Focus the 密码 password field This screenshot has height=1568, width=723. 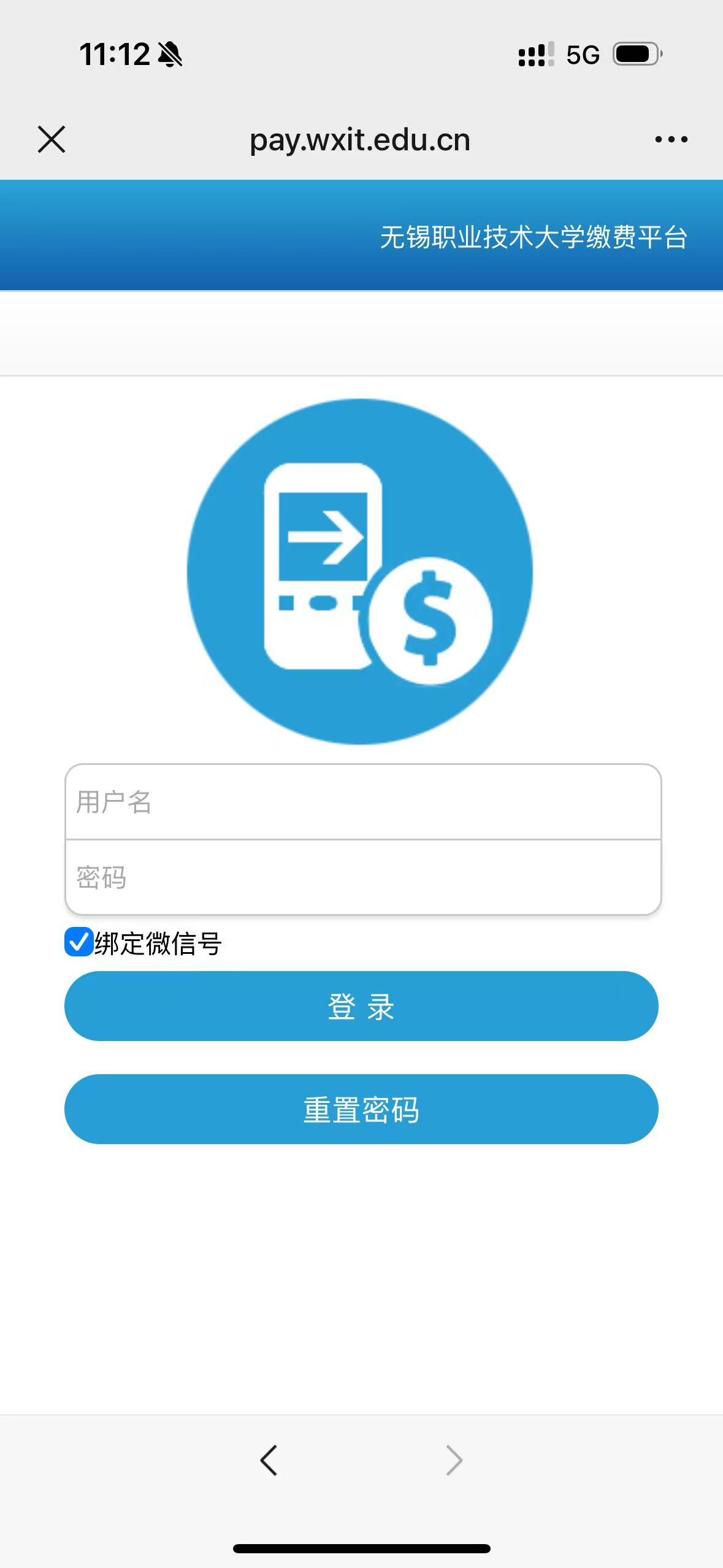pyautogui.click(x=362, y=877)
